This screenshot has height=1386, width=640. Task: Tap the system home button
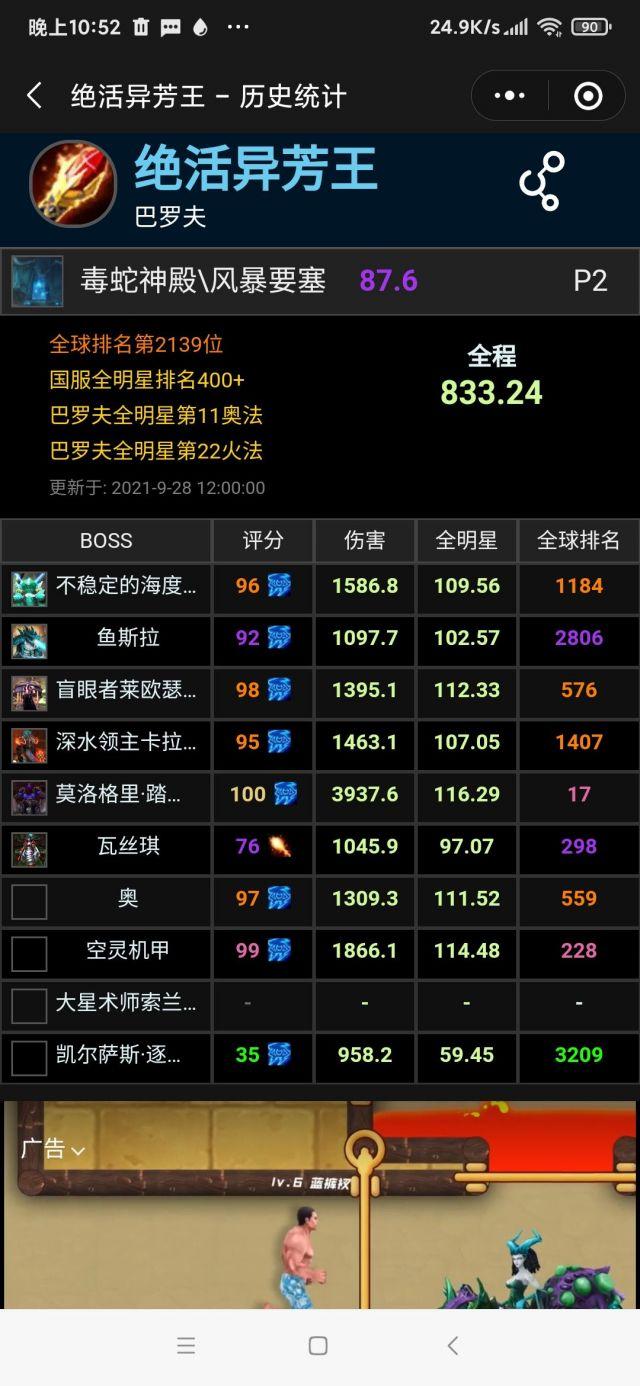[x=318, y=1346]
